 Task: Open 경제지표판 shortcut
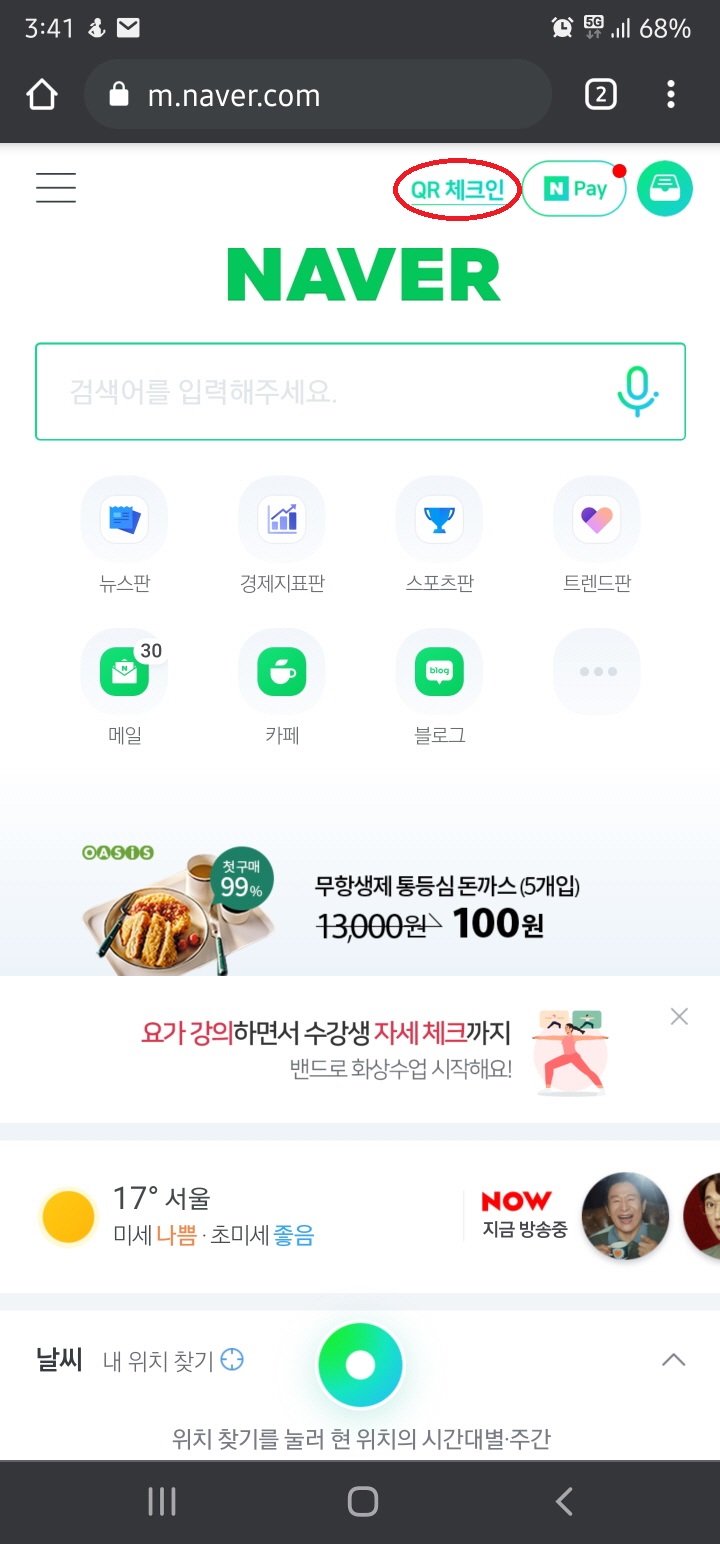(x=282, y=520)
